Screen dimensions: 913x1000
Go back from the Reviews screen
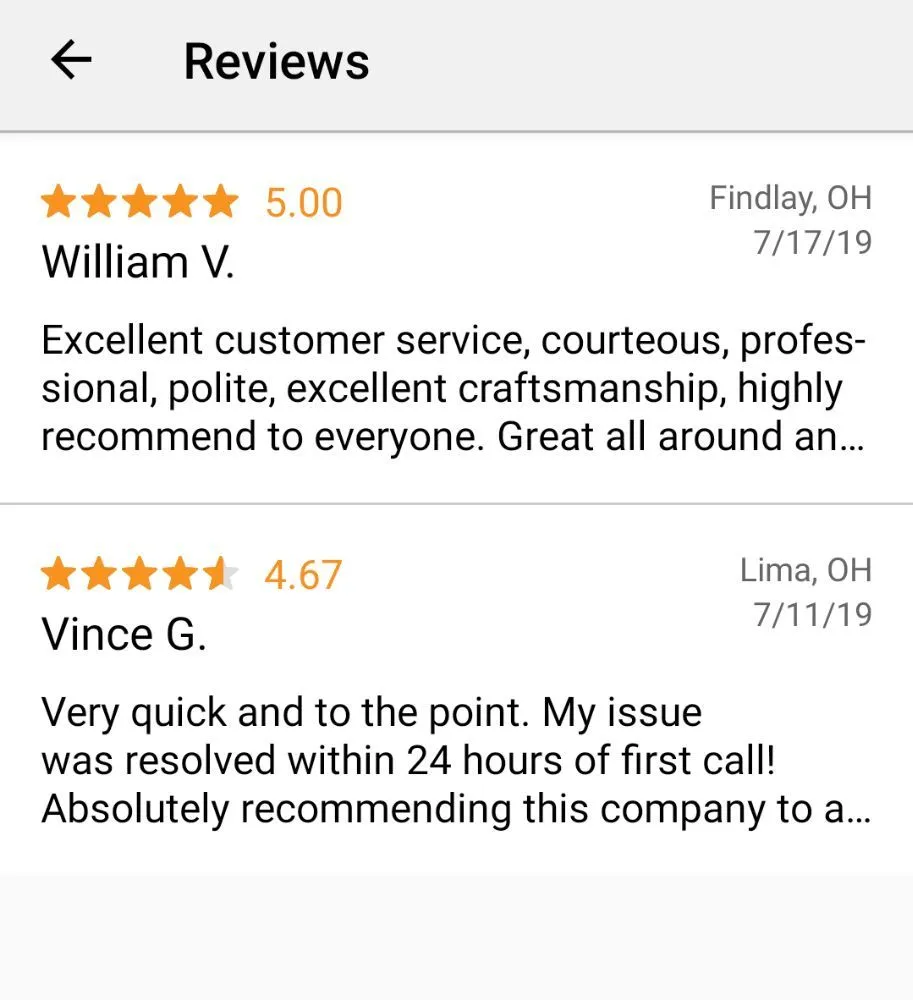click(71, 62)
